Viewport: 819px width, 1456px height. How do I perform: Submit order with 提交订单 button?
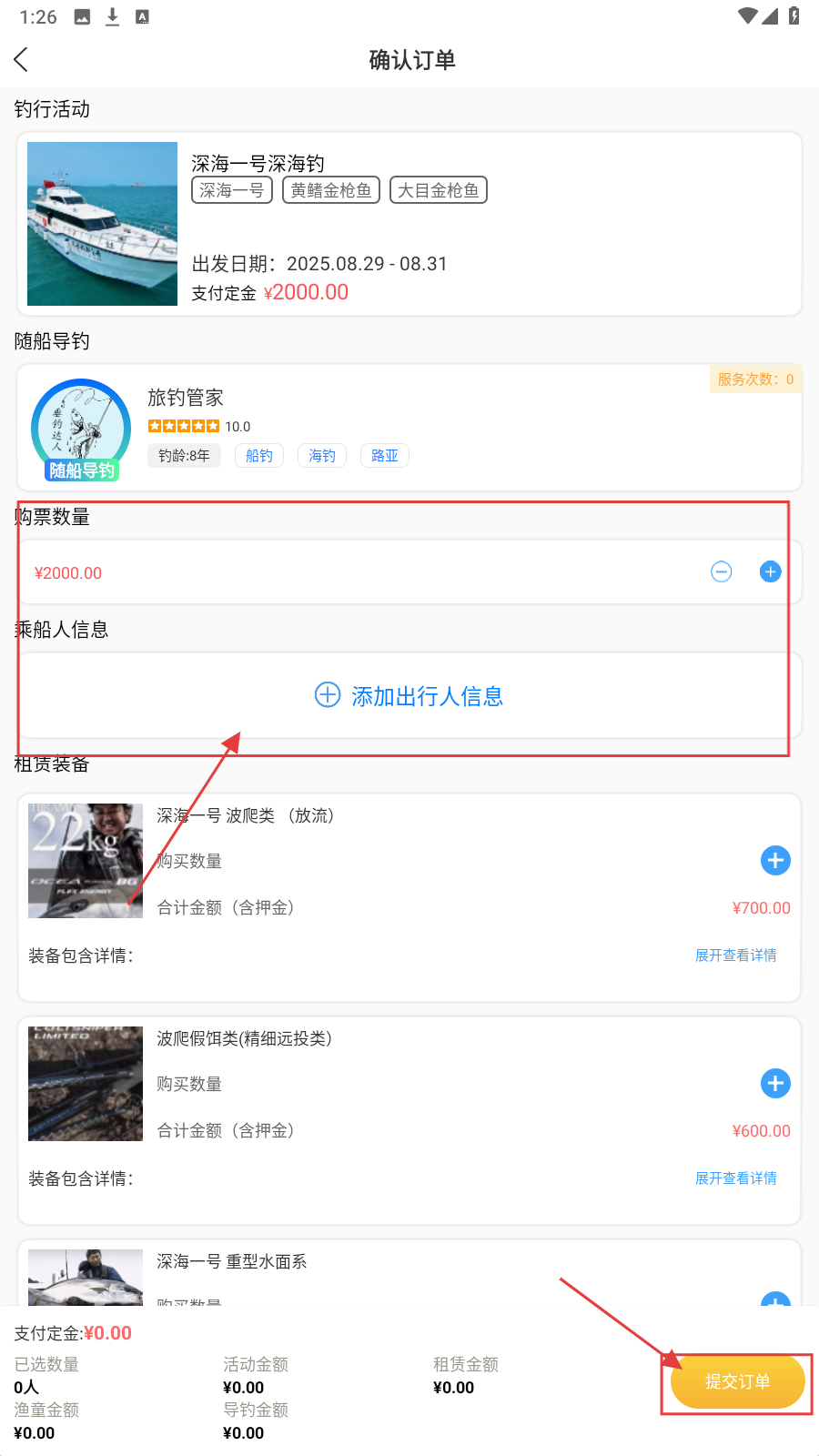pos(737,1381)
